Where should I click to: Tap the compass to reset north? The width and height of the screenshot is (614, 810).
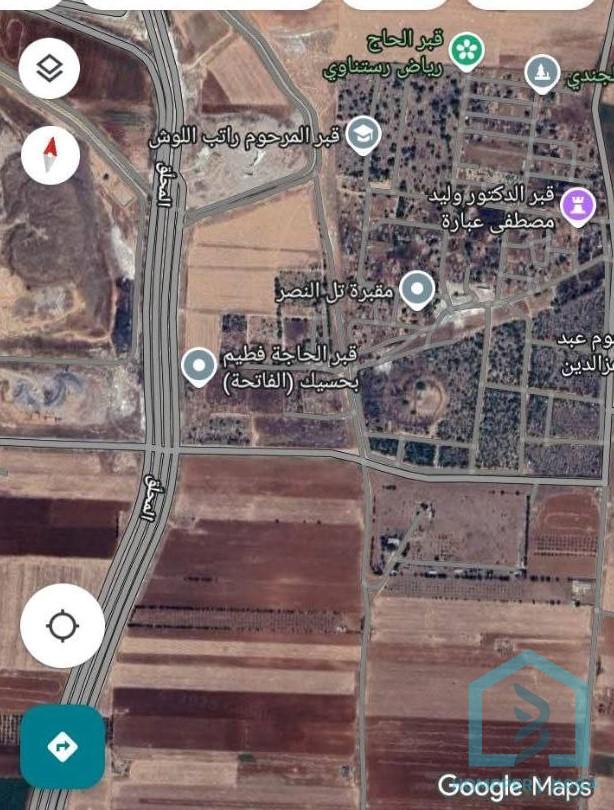[x=50, y=154]
